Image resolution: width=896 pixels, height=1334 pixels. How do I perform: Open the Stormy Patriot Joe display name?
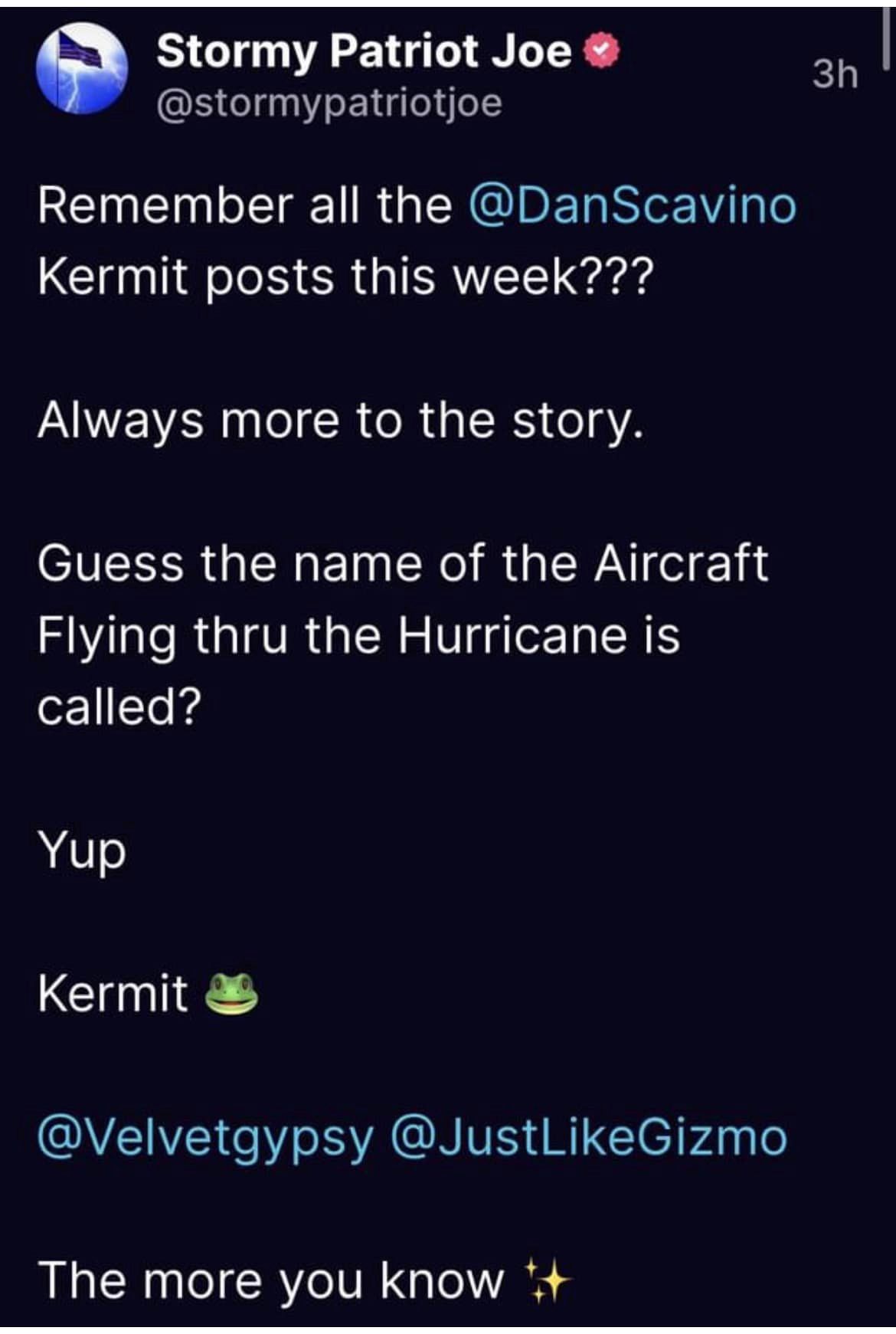pos(364,51)
